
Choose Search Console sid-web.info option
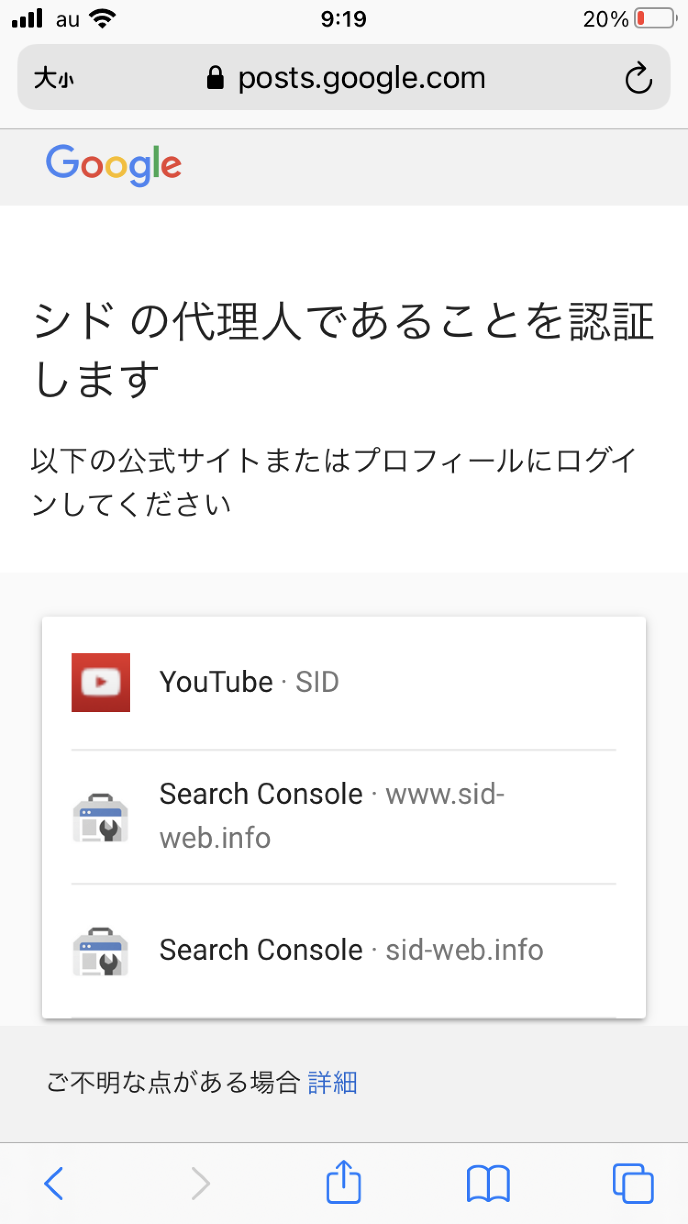pyautogui.click(x=343, y=950)
